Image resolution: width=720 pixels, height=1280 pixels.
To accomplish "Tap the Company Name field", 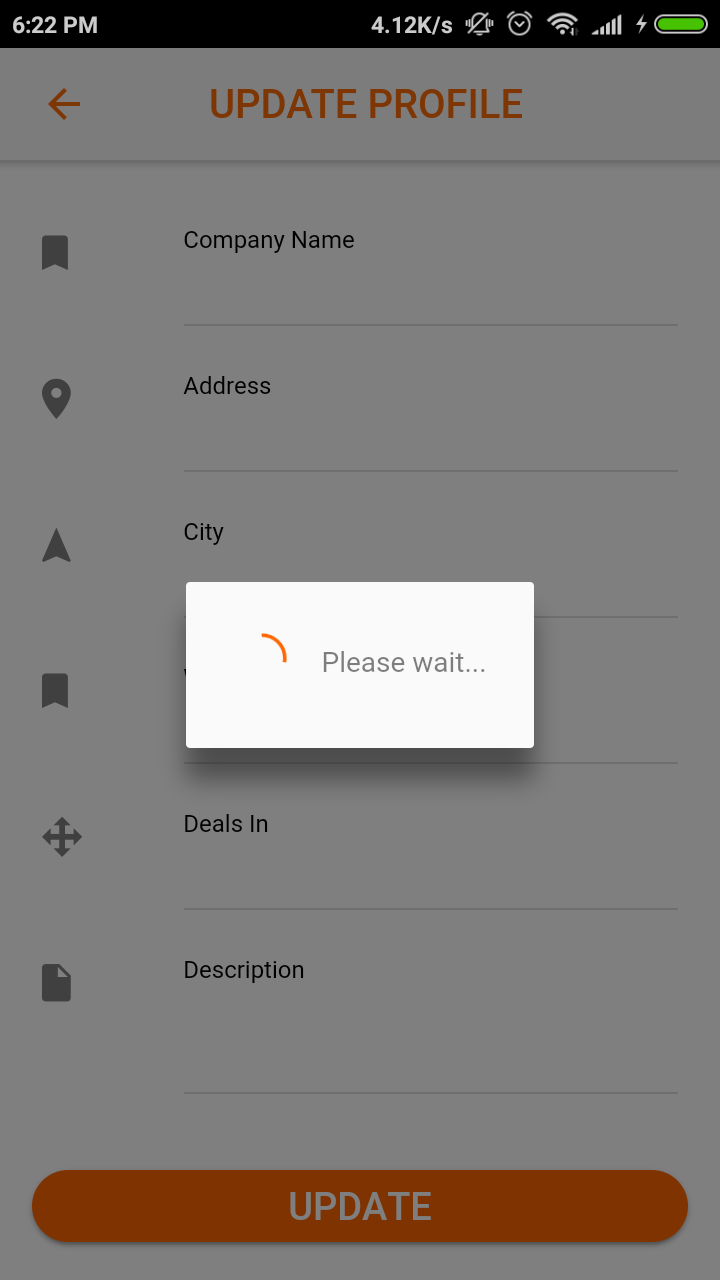I will tap(431, 272).
